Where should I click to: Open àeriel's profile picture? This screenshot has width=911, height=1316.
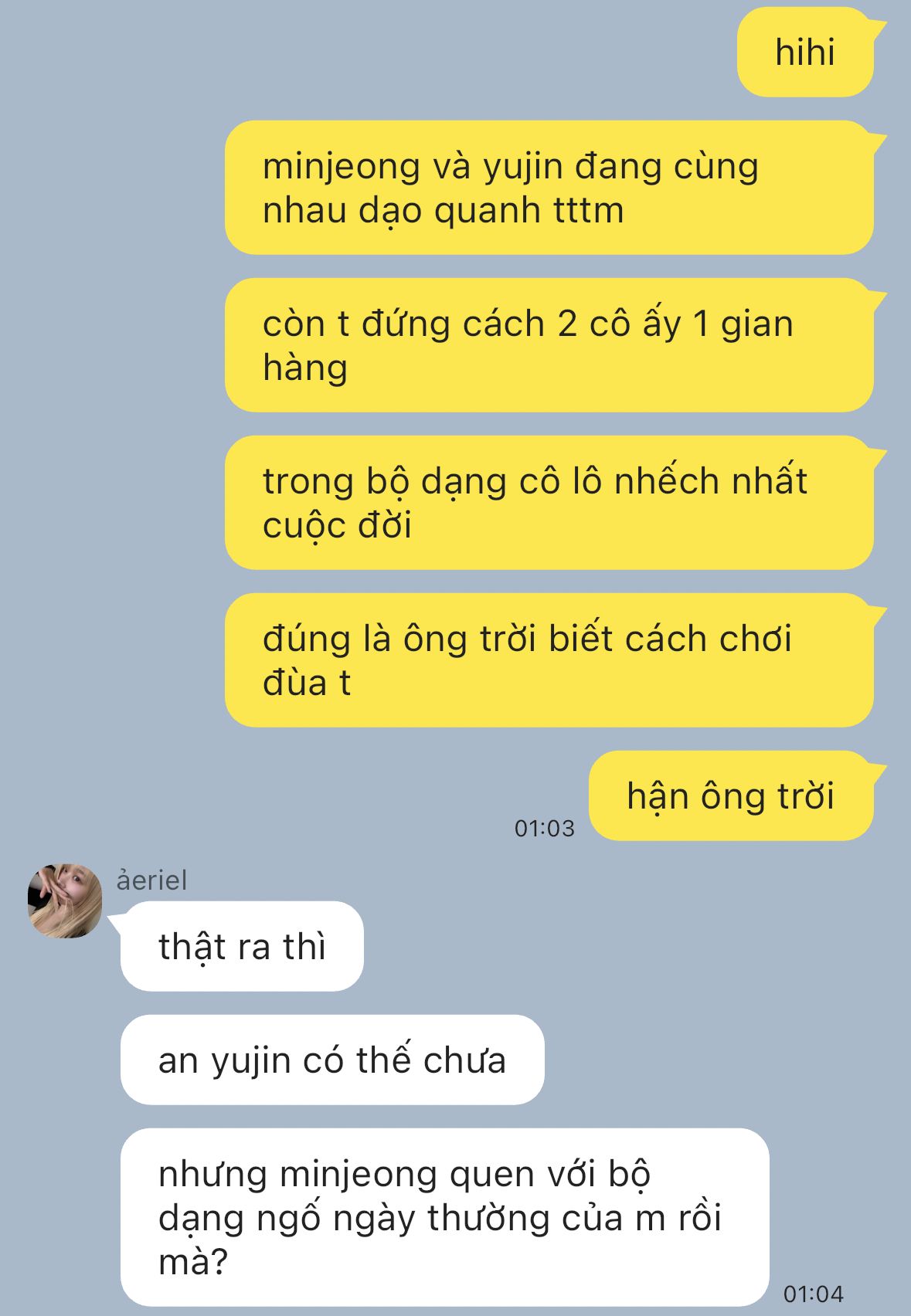point(65,901)
